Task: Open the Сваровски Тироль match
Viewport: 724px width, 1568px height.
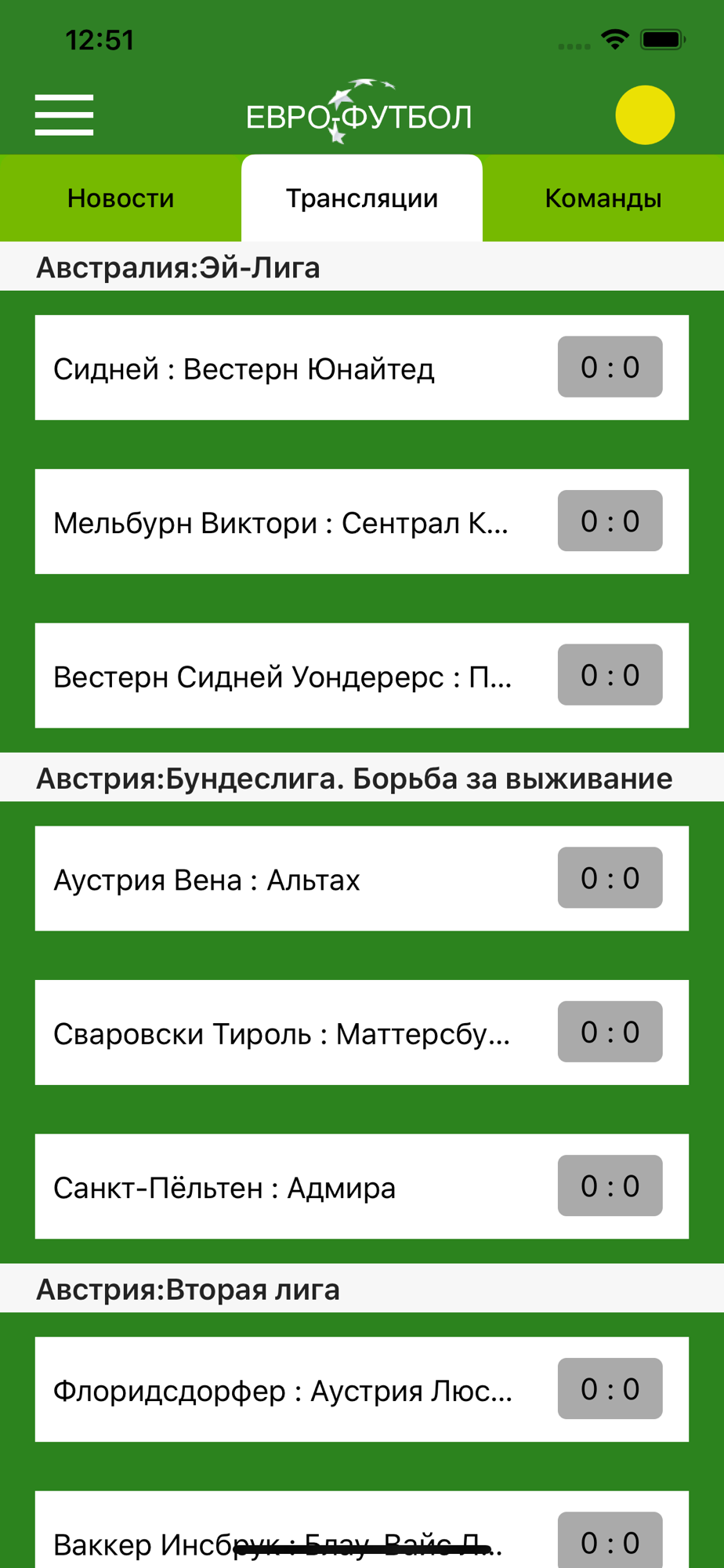Action: [362, 1033]
